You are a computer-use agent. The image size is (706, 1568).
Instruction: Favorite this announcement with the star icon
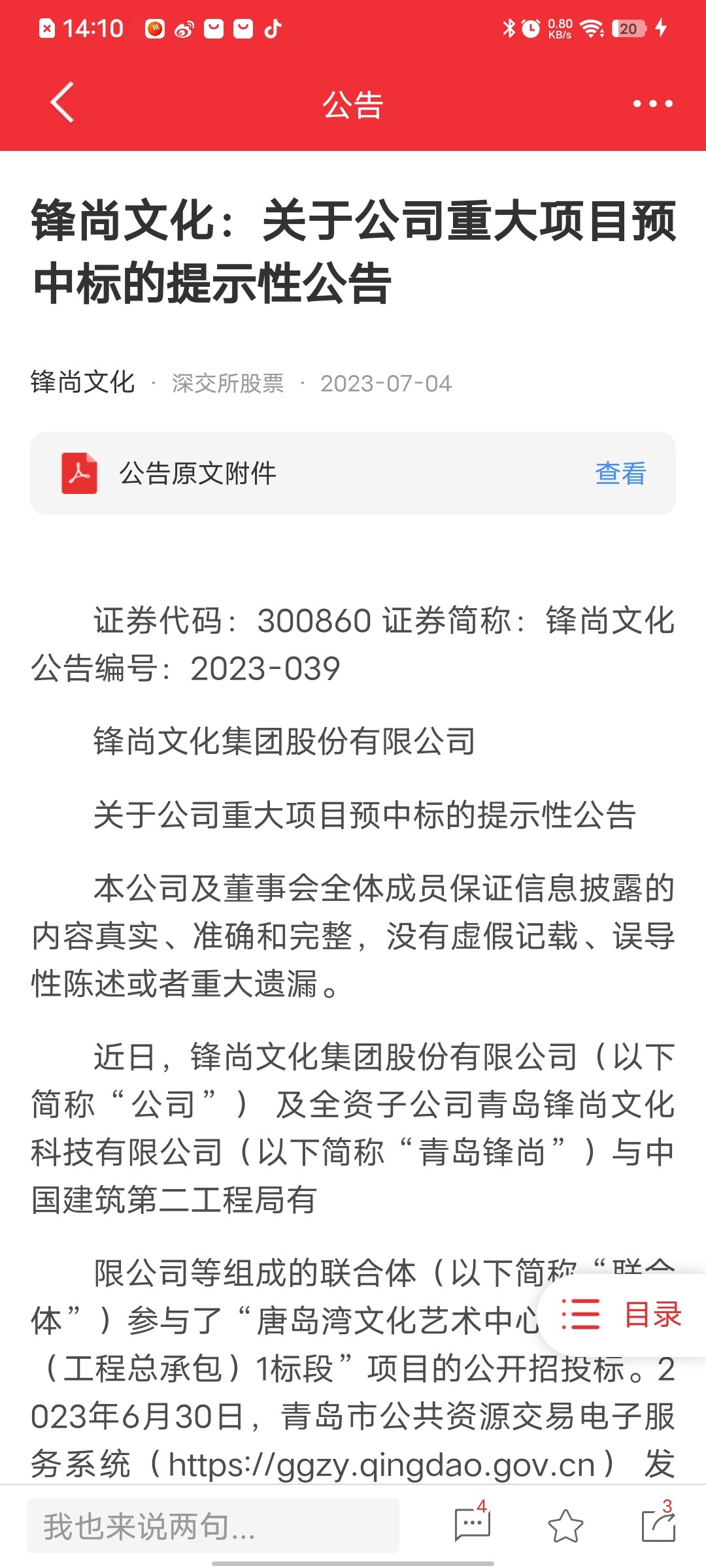[565, 1526]
